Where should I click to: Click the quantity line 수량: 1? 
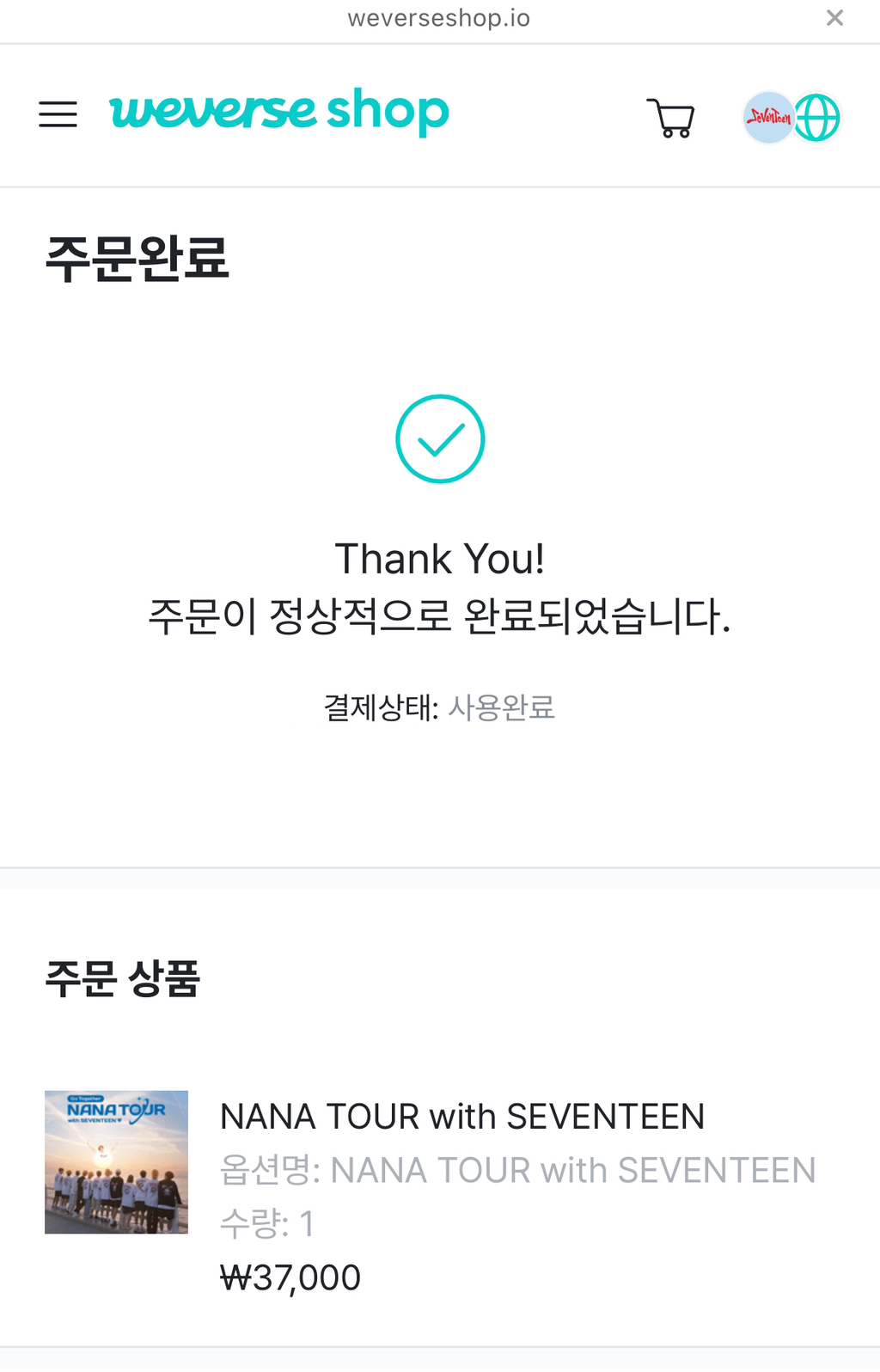(266, 1224)
